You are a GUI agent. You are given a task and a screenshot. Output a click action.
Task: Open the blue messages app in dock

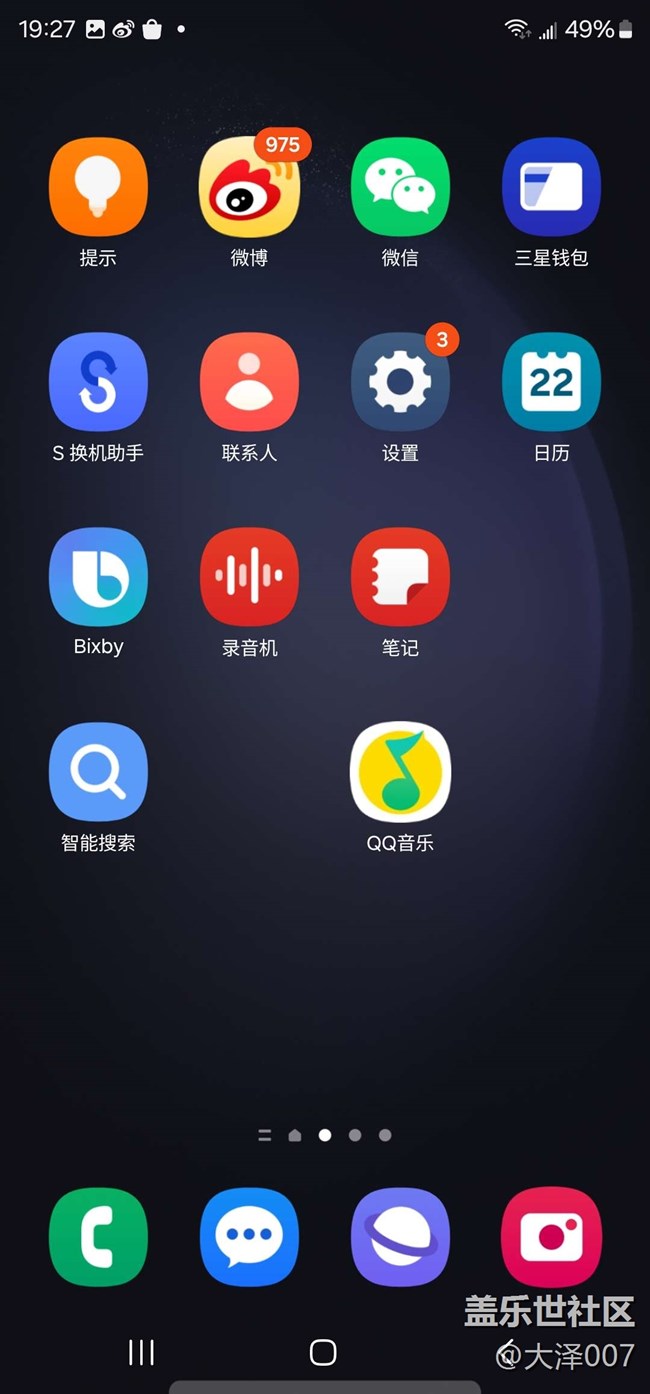249,1237
